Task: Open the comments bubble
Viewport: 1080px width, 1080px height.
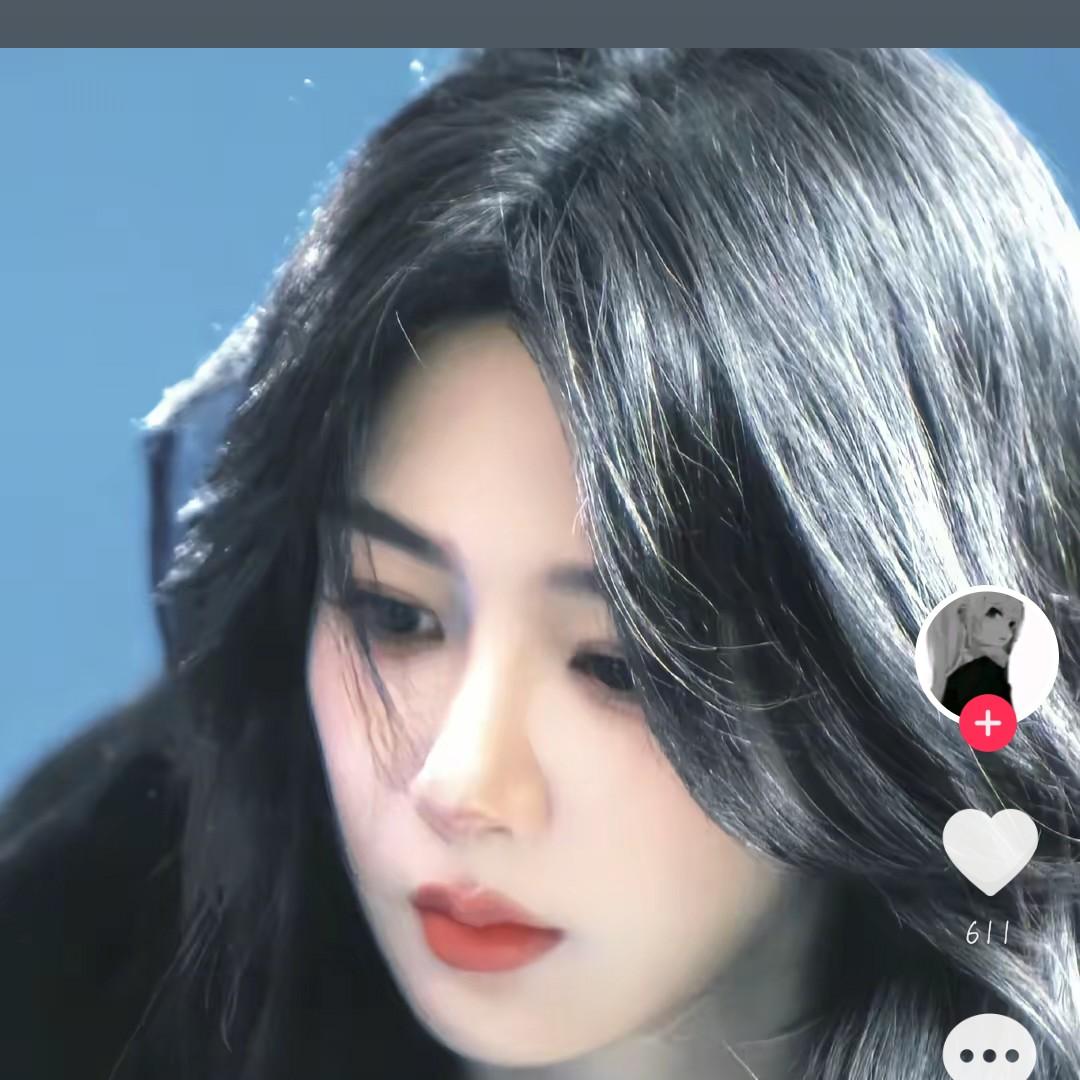Action: click(x=991, y=1051)
